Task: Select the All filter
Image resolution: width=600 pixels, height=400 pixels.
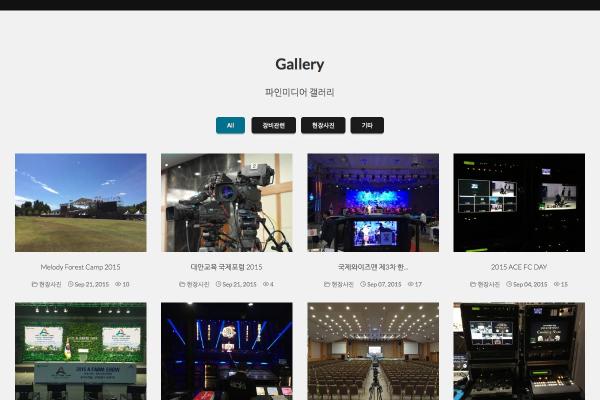Action: (x=230, y=126)
